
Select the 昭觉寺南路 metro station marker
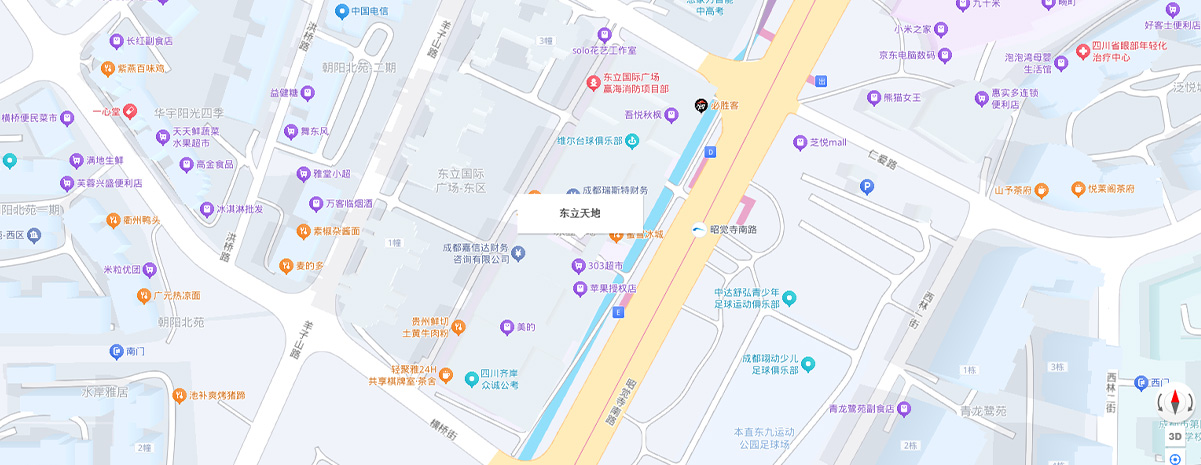(x=698, y=230)
